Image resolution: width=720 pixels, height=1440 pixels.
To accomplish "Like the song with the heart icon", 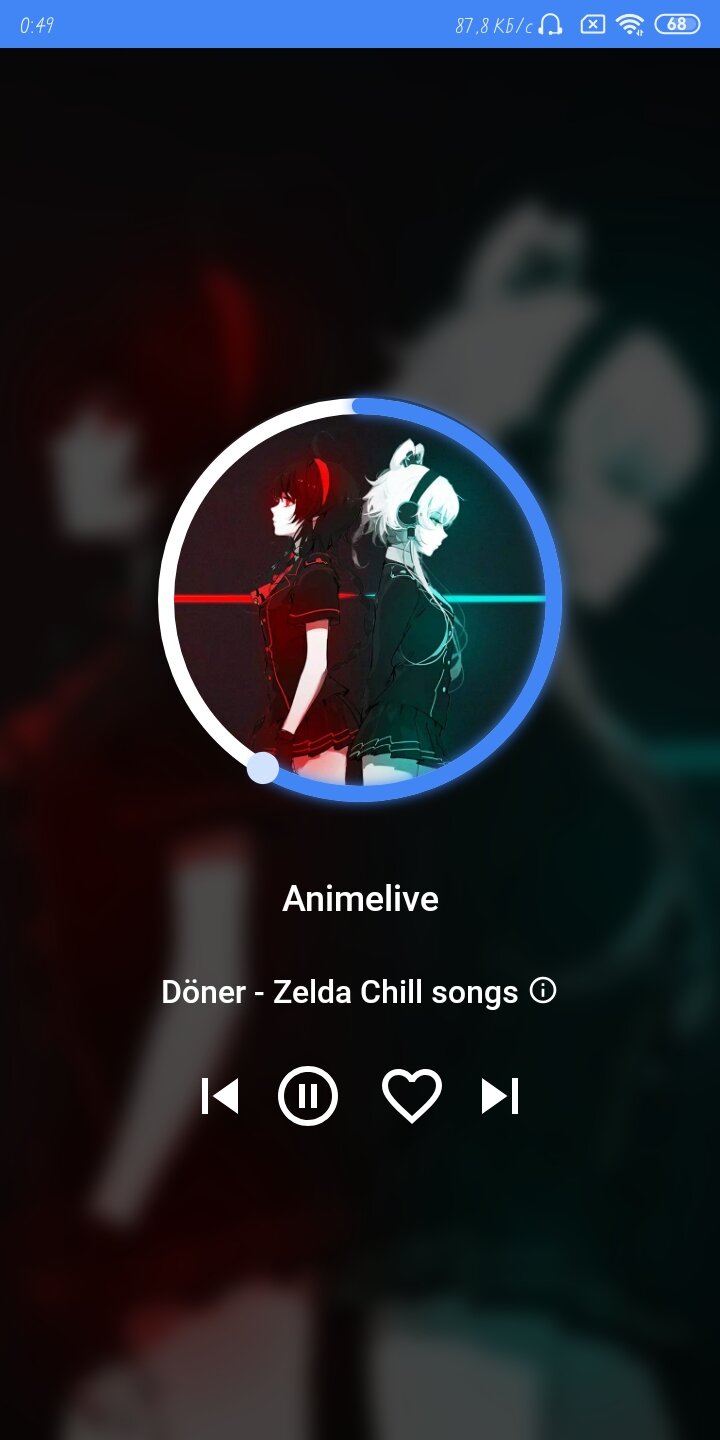I will 412,1096.
